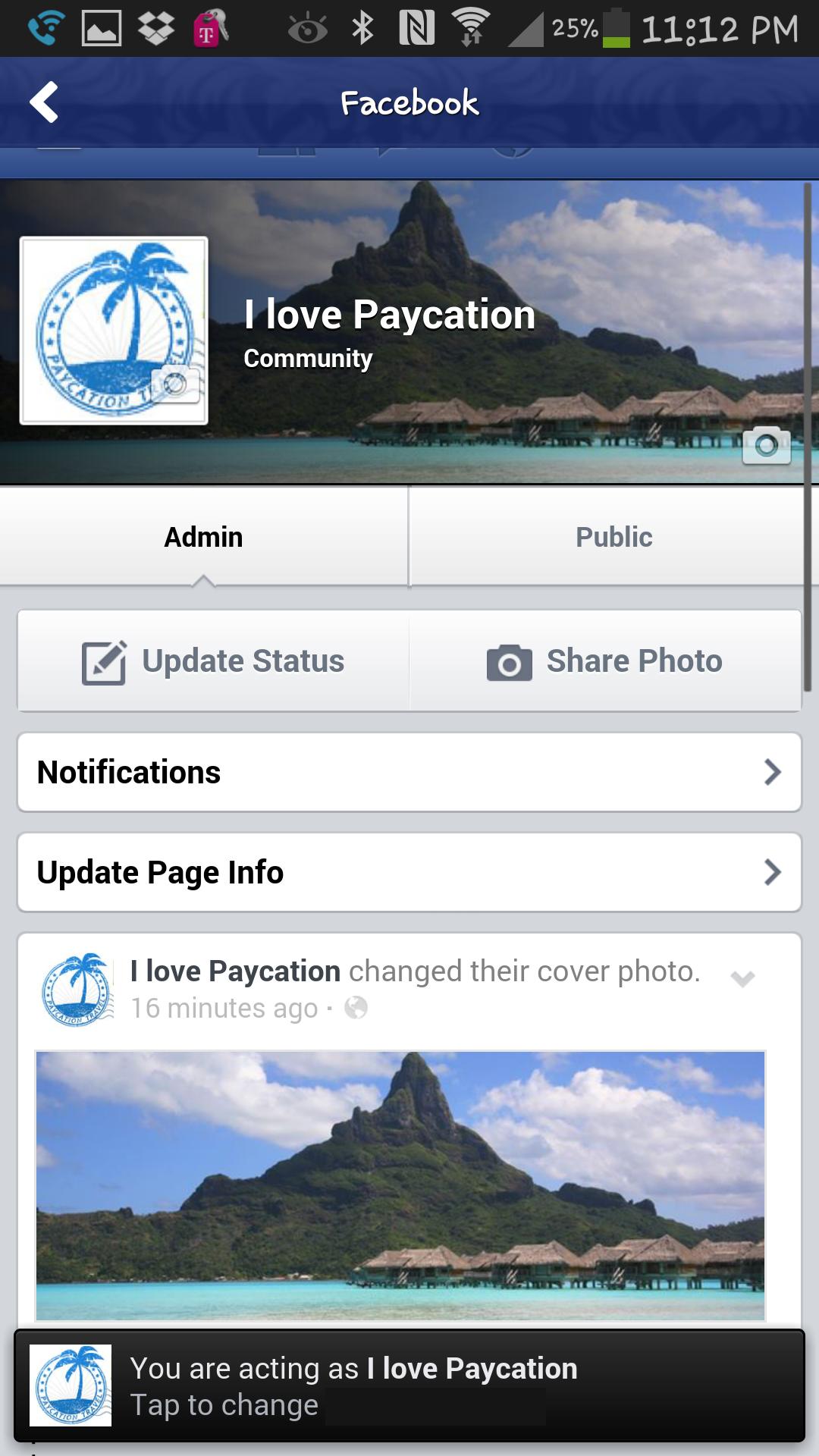Go back using the header arrow
819x1456 pixels.
[x=44, y=102]
